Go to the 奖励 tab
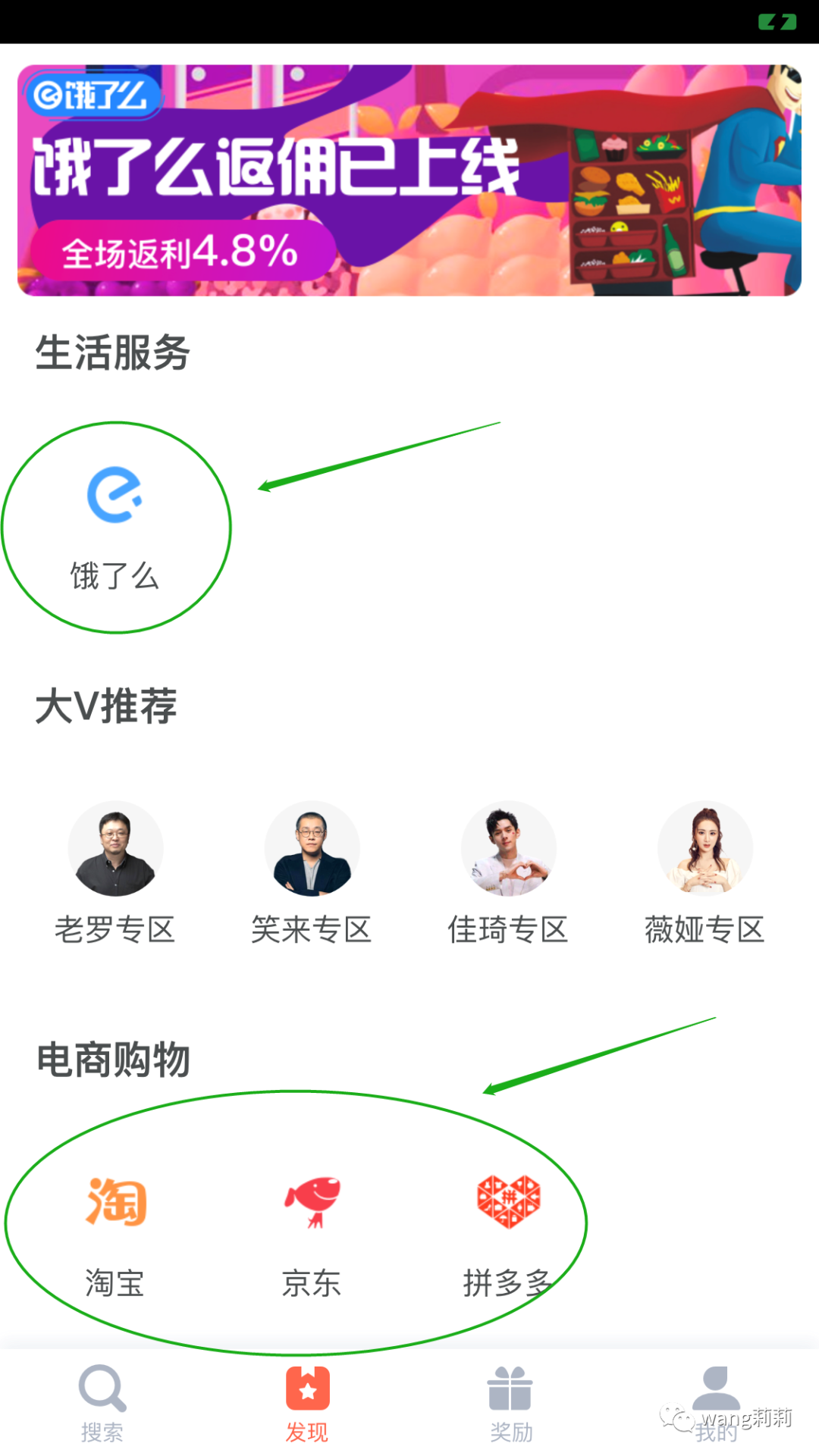 511,1404
